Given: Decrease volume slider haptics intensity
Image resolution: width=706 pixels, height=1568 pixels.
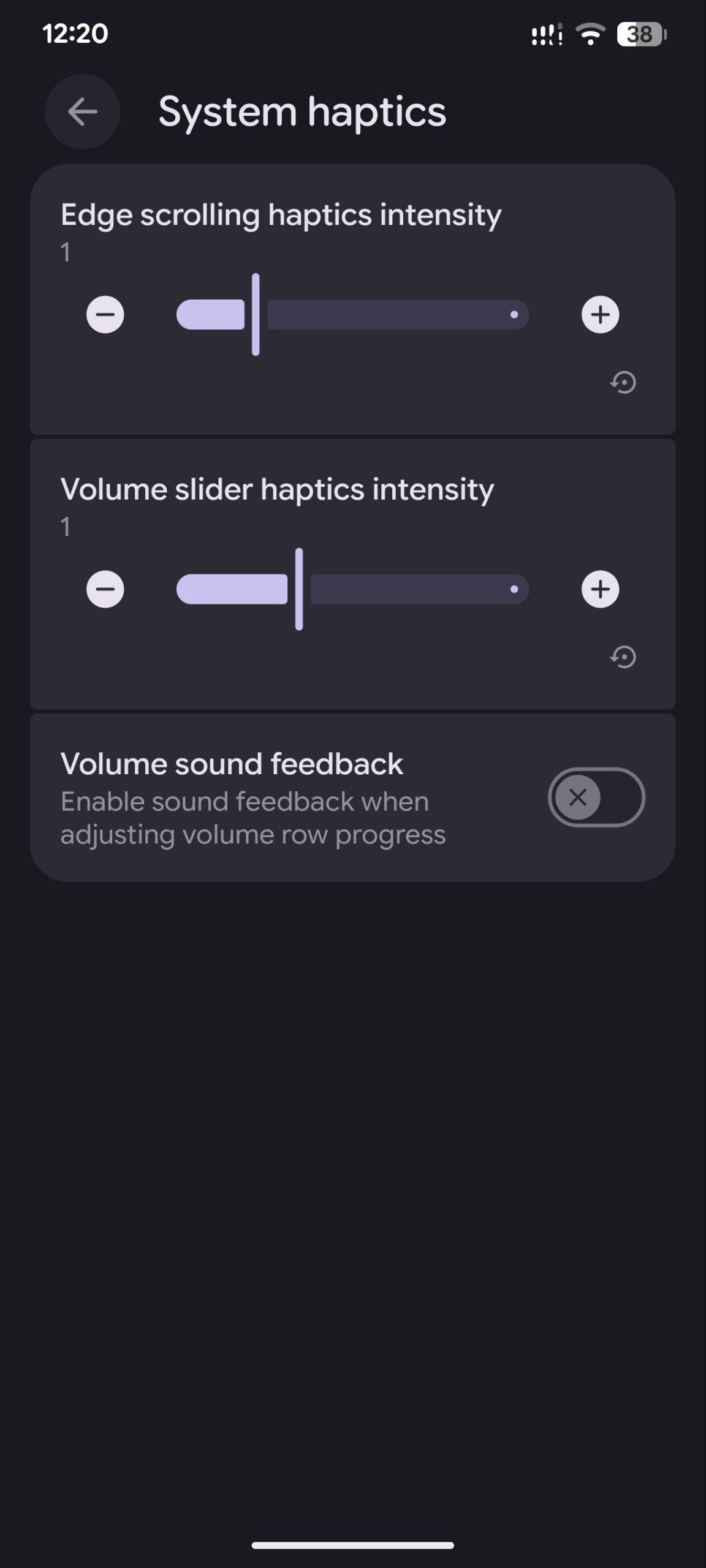Looking at the screenshot, I should pyautogui.click(x=105, y=589).
